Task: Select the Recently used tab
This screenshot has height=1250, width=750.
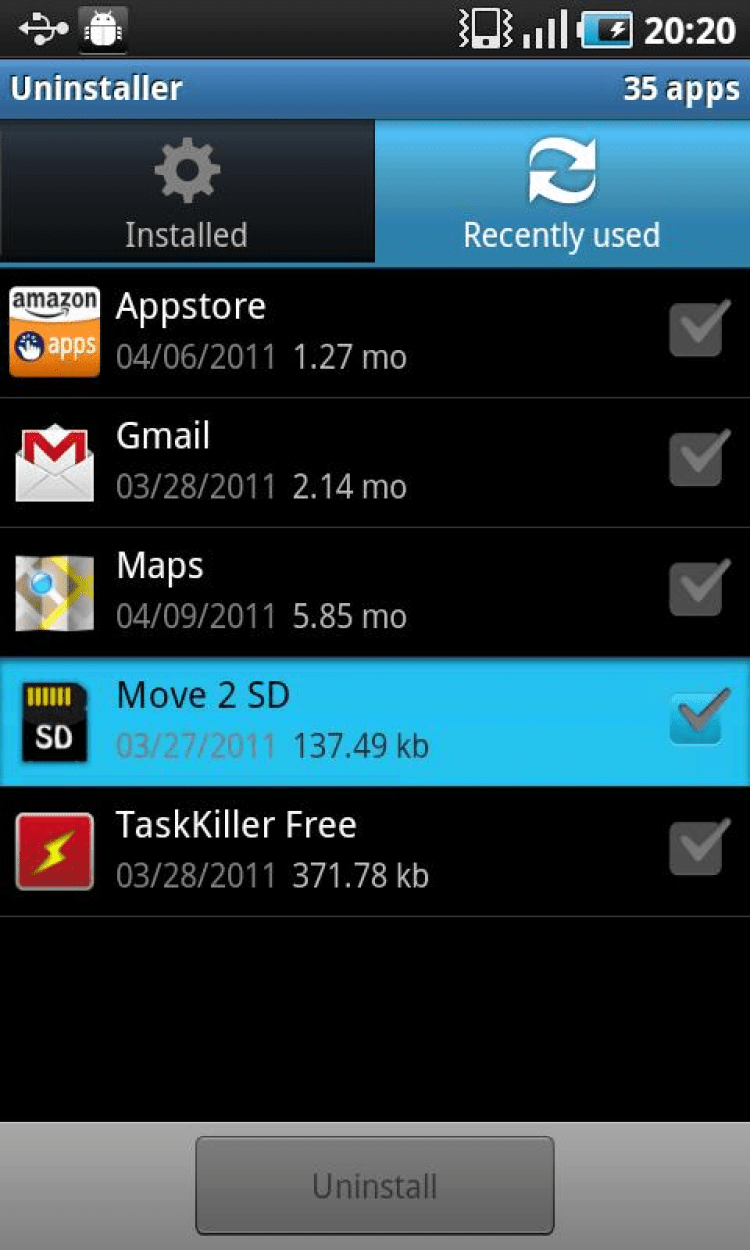Action: 561,193
